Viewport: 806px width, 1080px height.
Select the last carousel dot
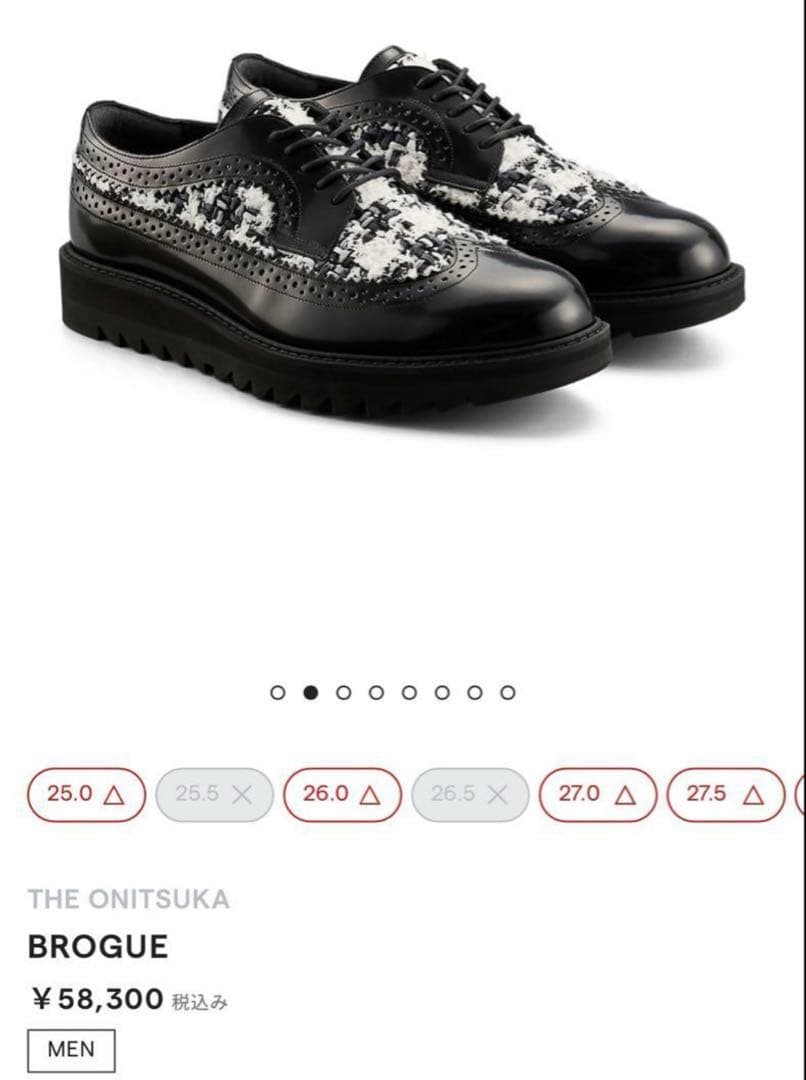click(x=510, y=691)
